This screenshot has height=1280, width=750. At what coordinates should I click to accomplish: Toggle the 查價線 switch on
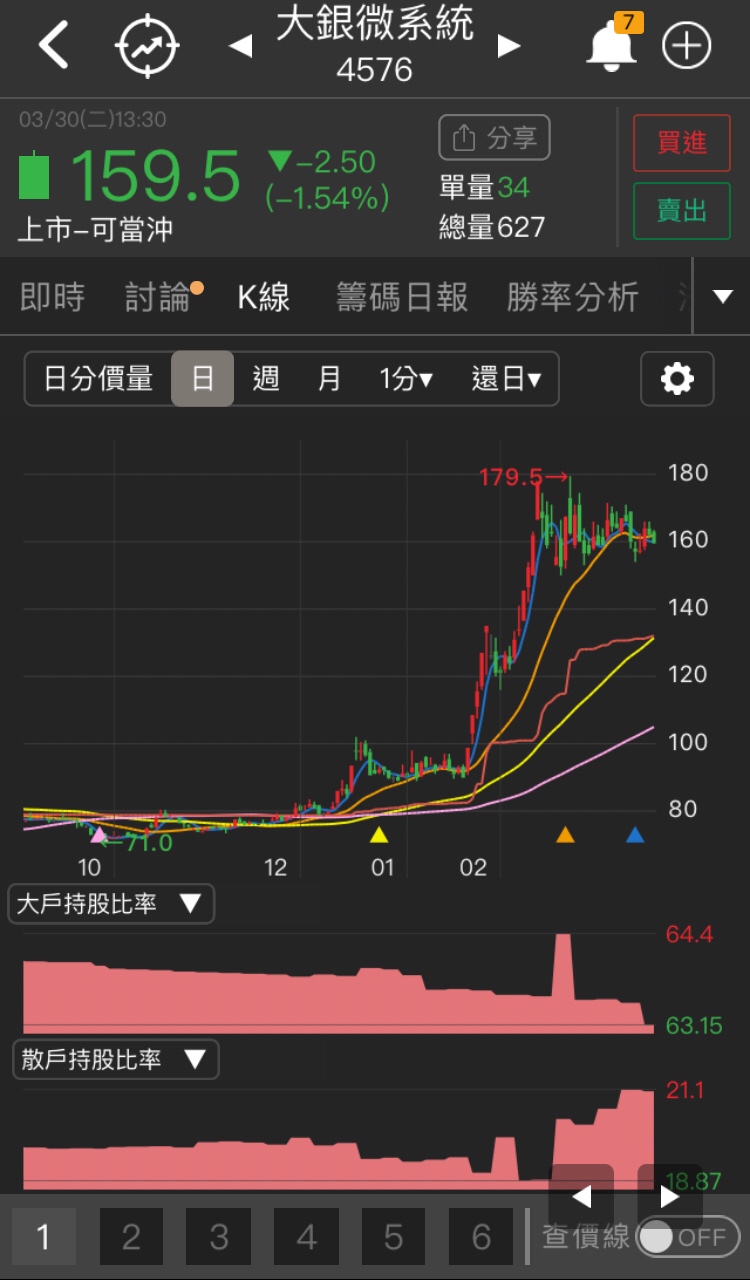coord(688,1237)
